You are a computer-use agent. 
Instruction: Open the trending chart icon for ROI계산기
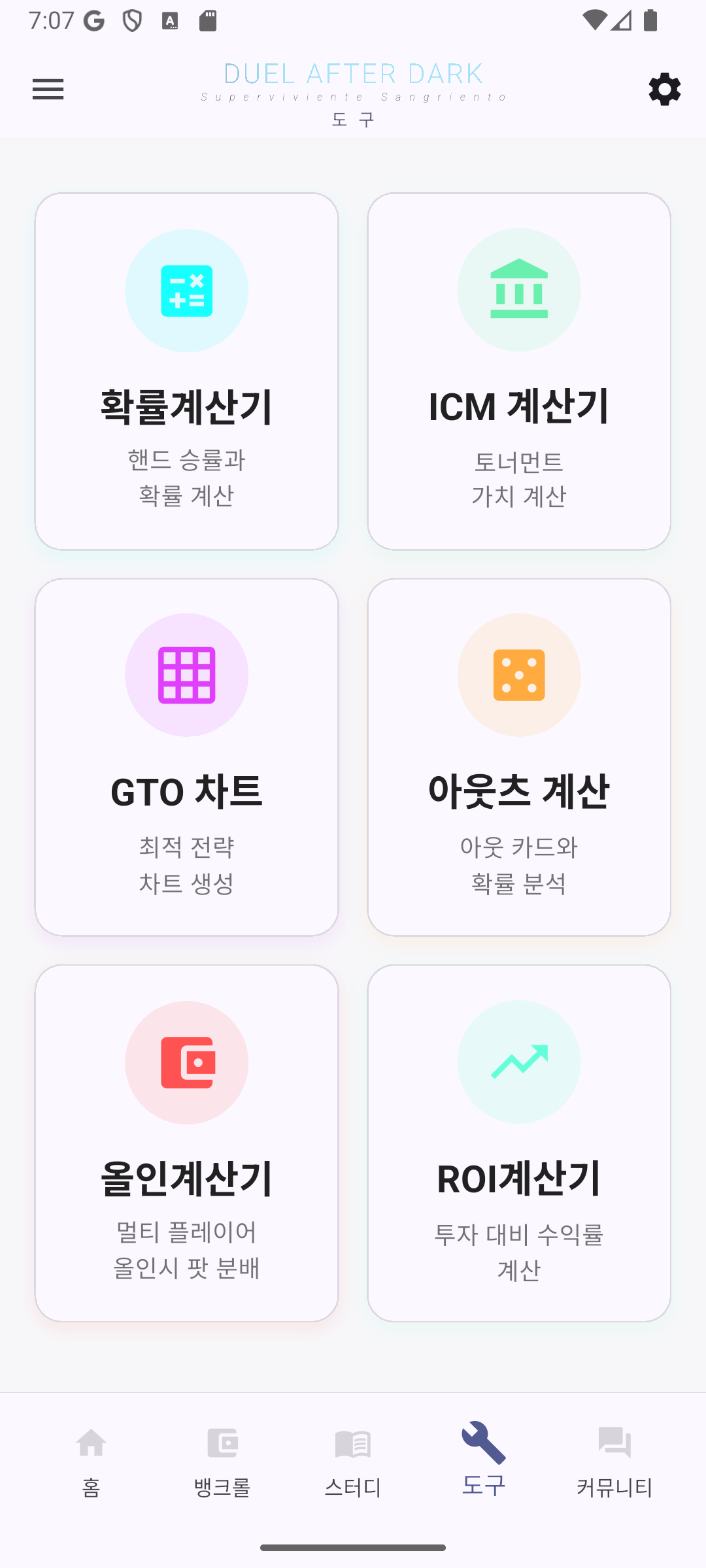pyautogui.click(x=518, y=1062)
